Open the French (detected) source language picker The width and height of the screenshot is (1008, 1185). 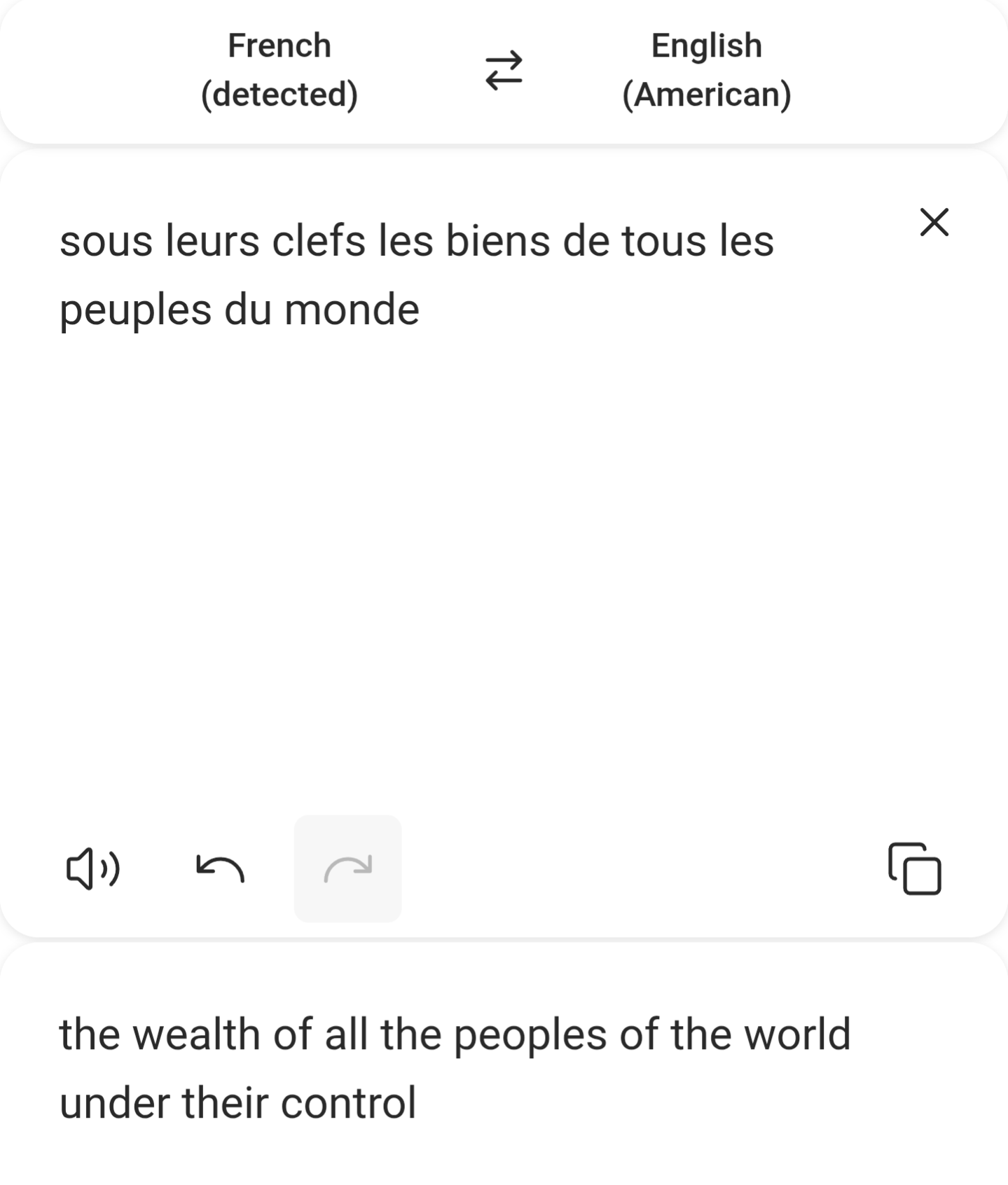(279, 69)
